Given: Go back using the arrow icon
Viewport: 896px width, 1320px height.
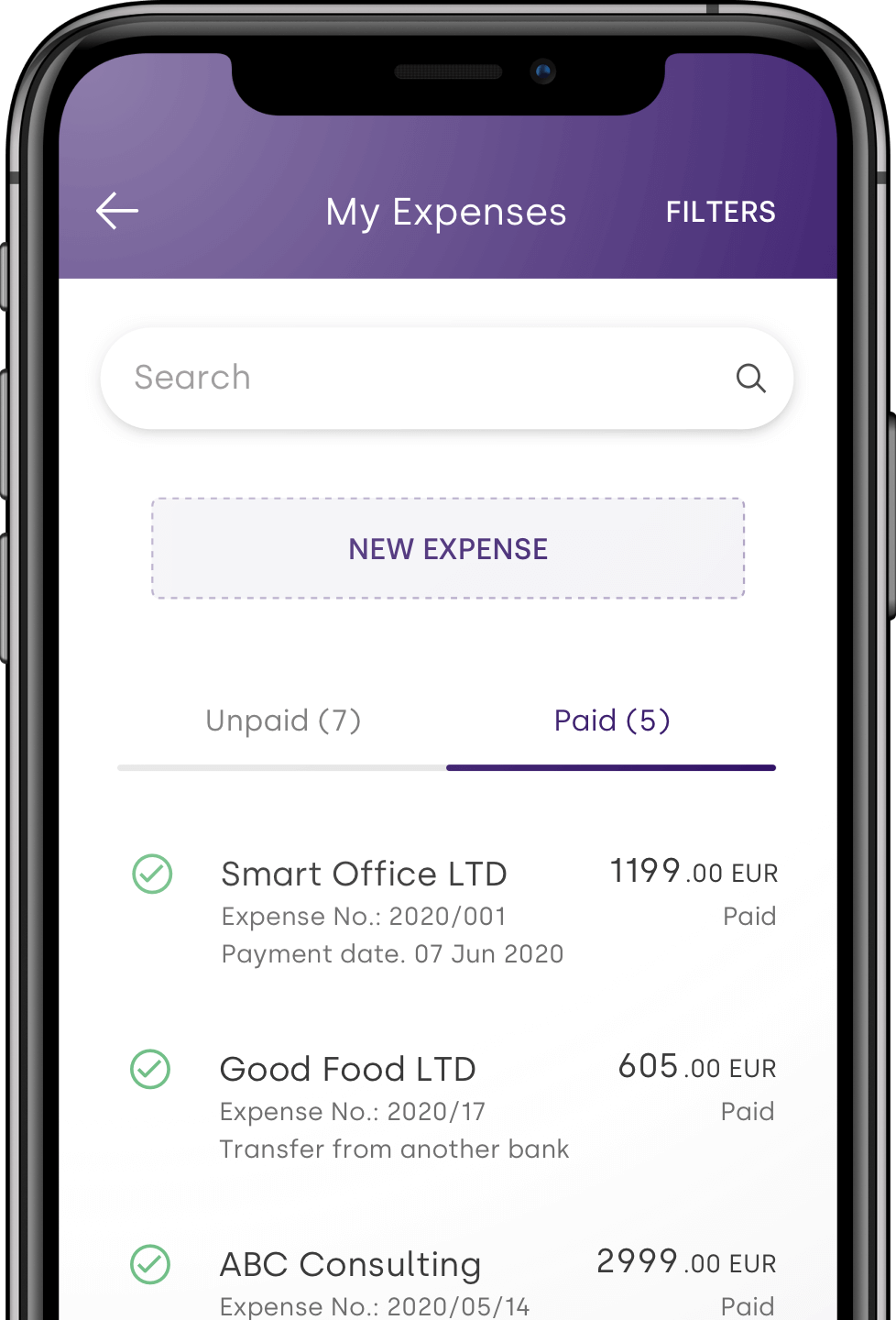Looking at the screenshot, I should click(117, 211).
